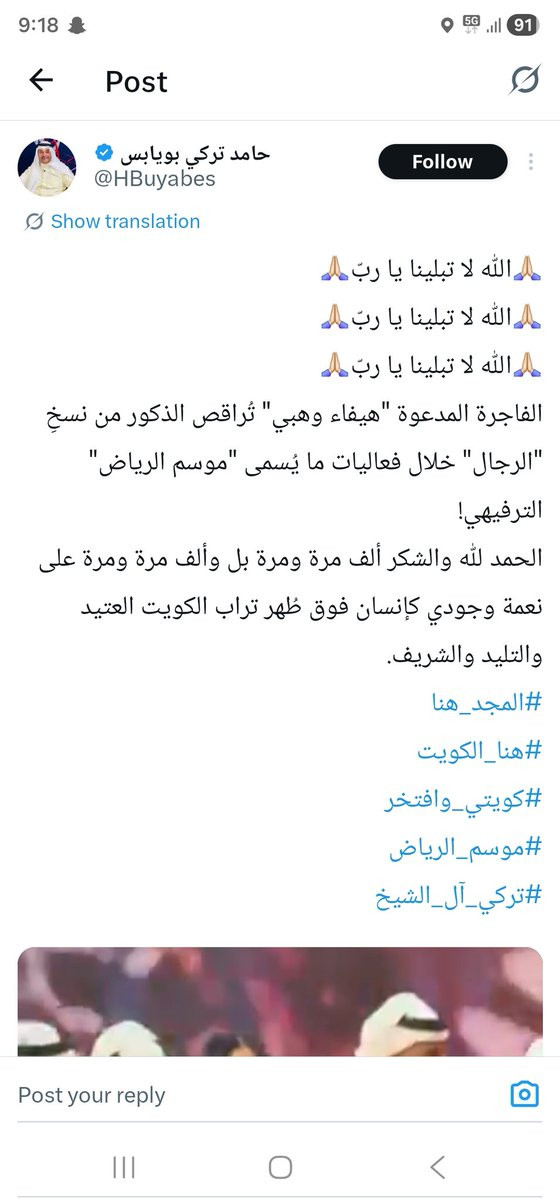
Task: Open the system recent apps button
Action: [124, 1167]
